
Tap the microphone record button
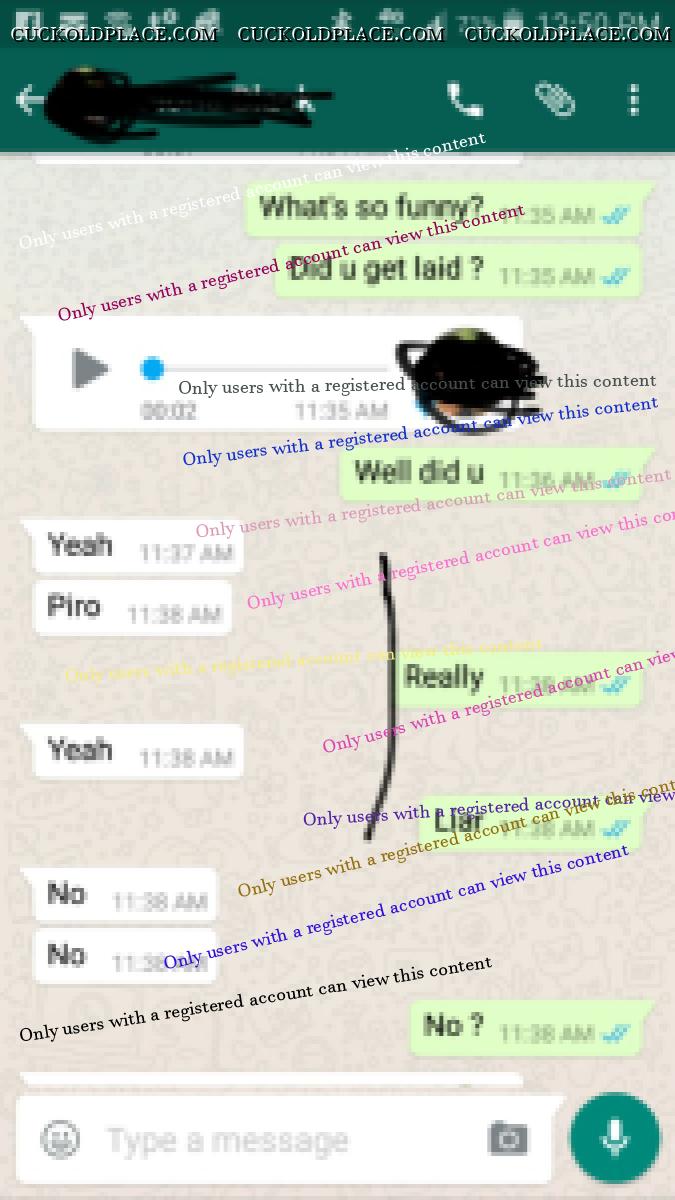click(x=614, y=1138)
